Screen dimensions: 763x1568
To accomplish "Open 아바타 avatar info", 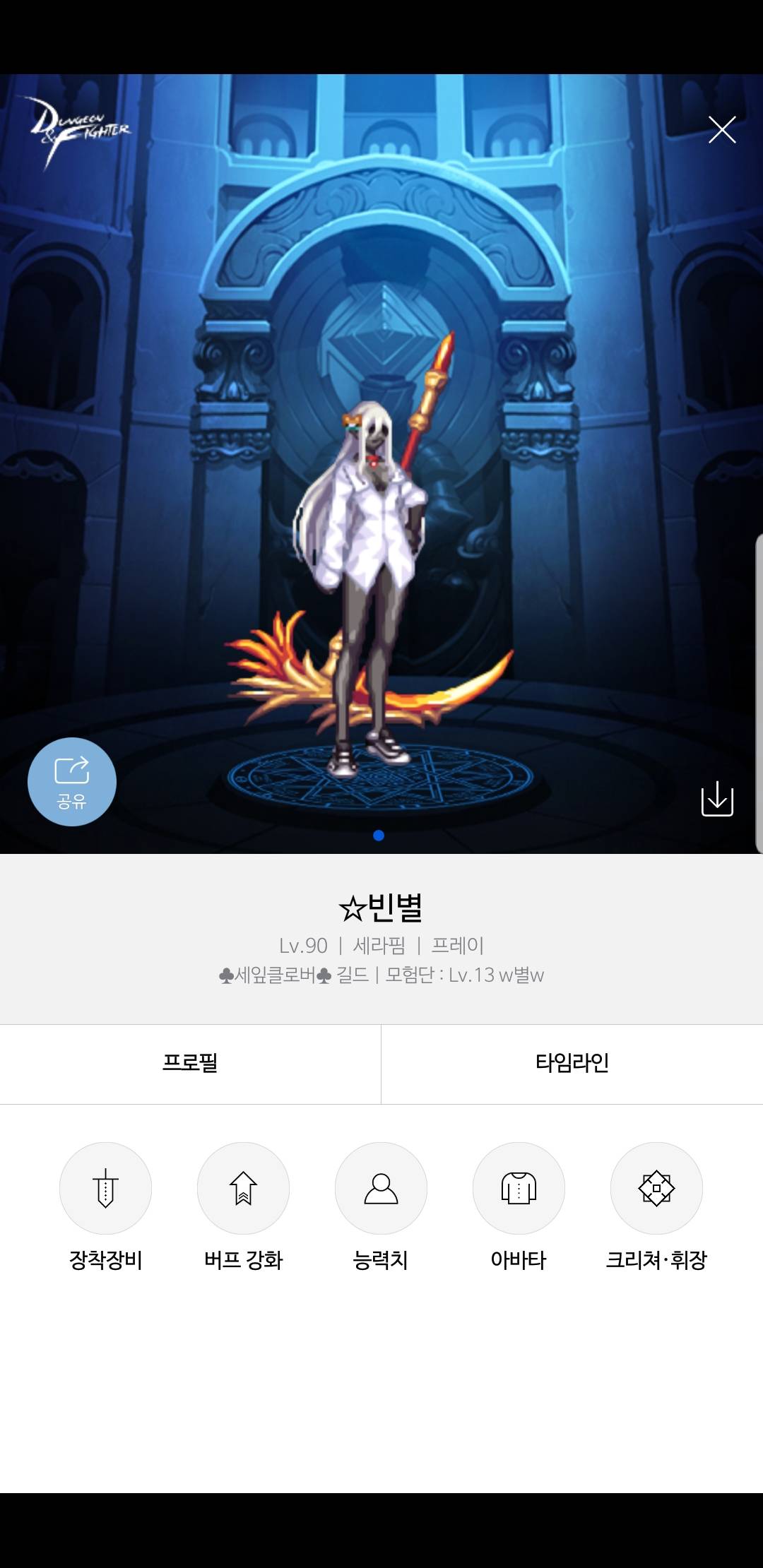I will 519,1189.
